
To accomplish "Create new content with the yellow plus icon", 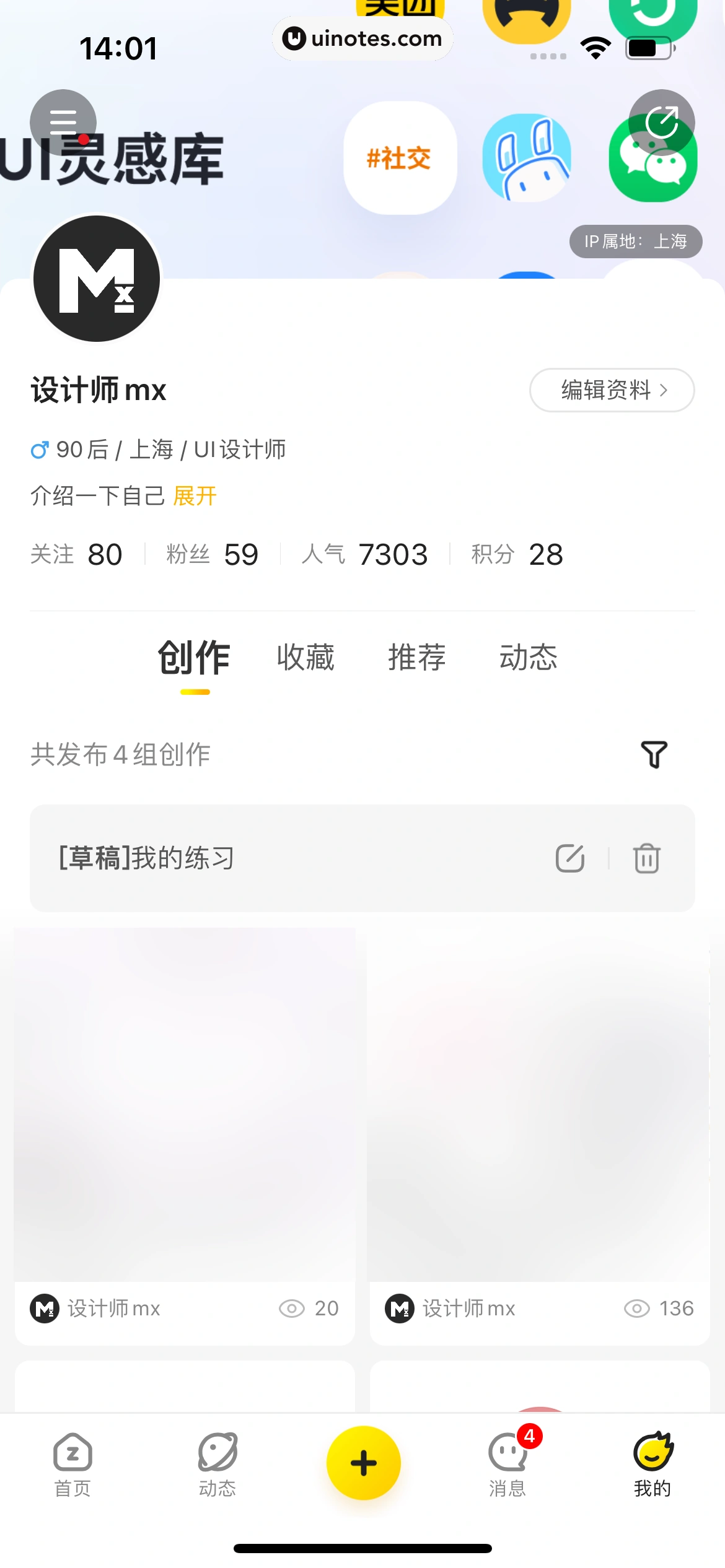I will coord(362,1463).
